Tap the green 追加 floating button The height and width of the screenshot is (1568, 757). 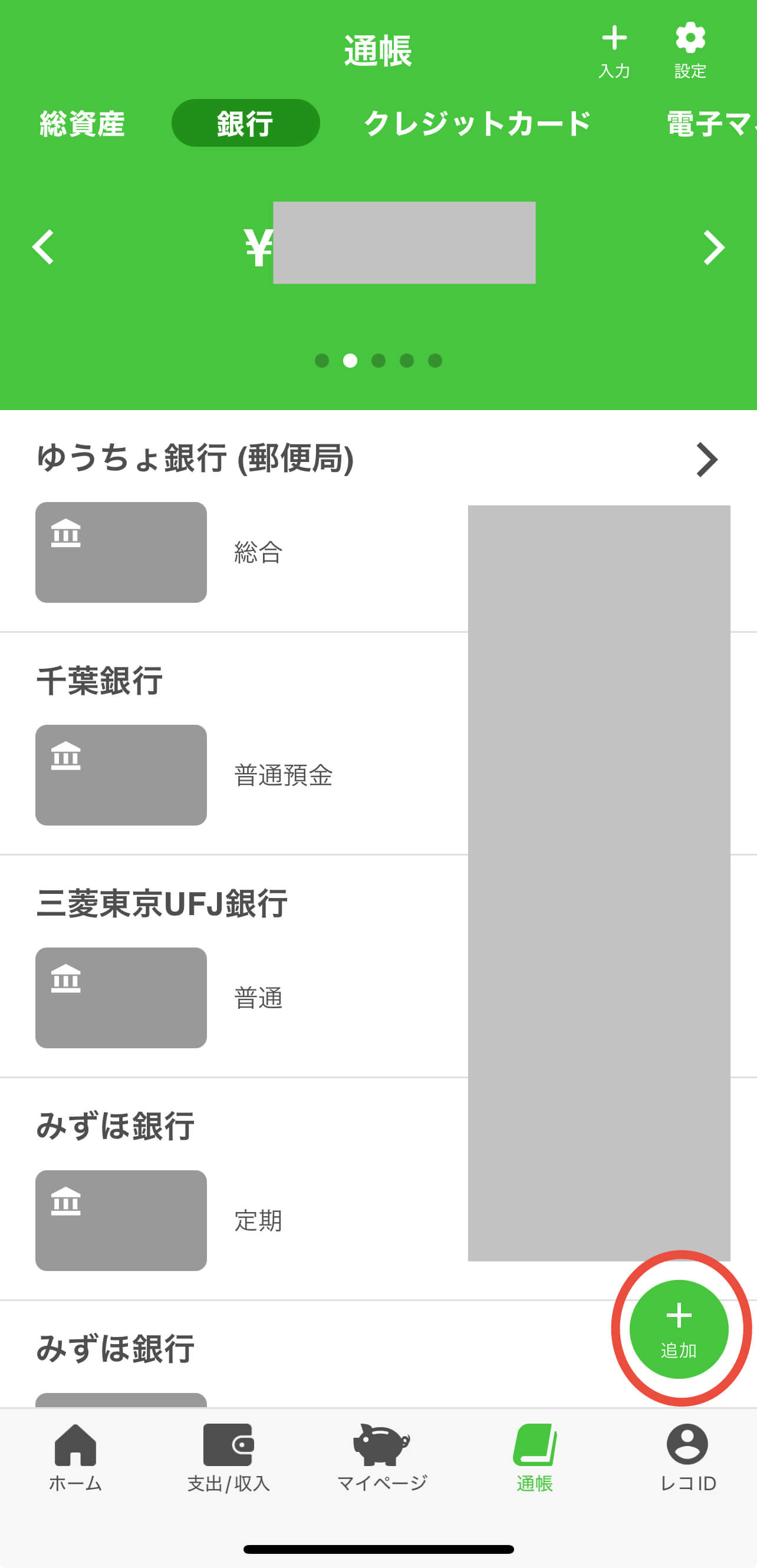679,1329
